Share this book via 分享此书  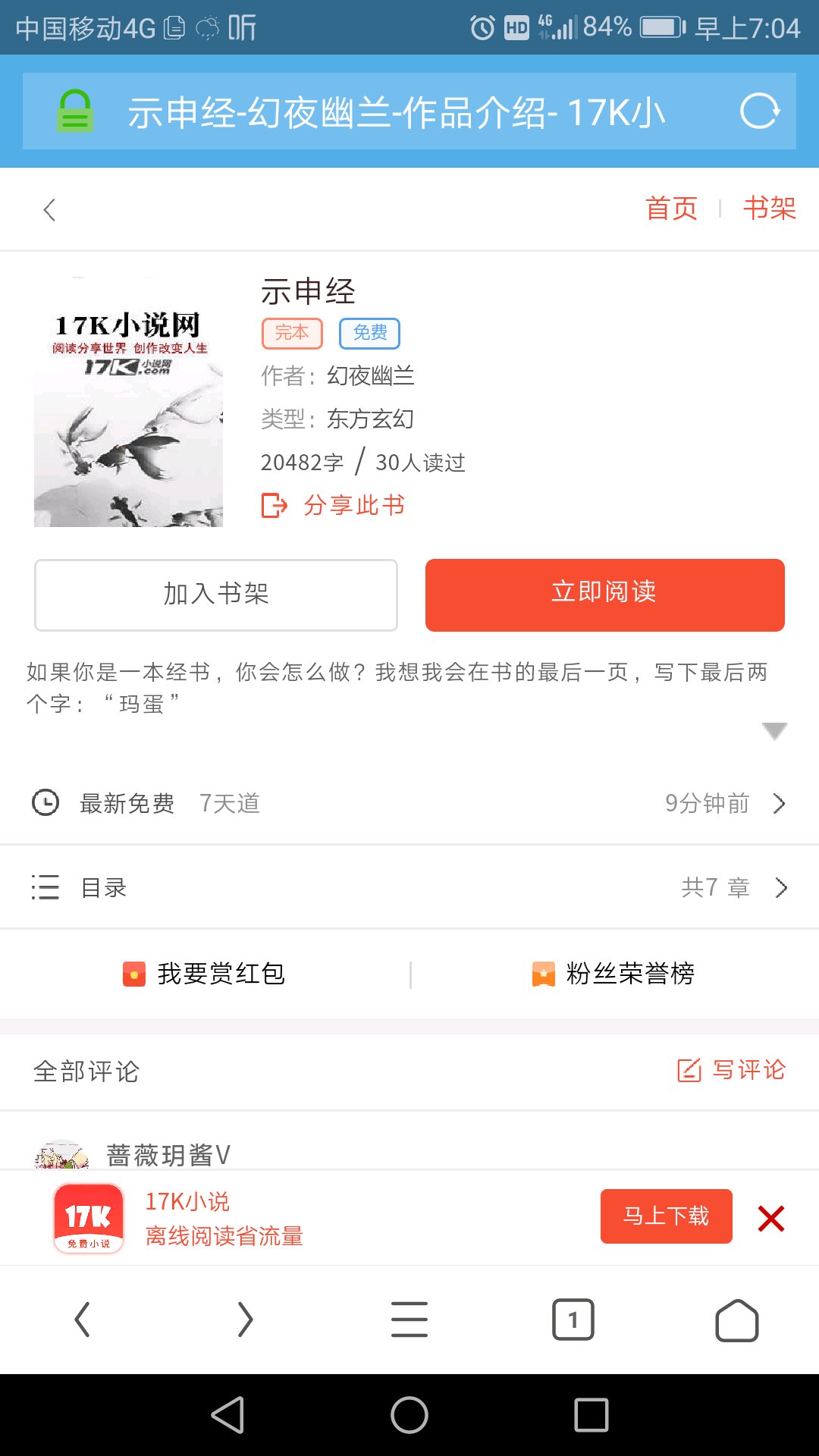pyautogui.click(x=333, y=505)
